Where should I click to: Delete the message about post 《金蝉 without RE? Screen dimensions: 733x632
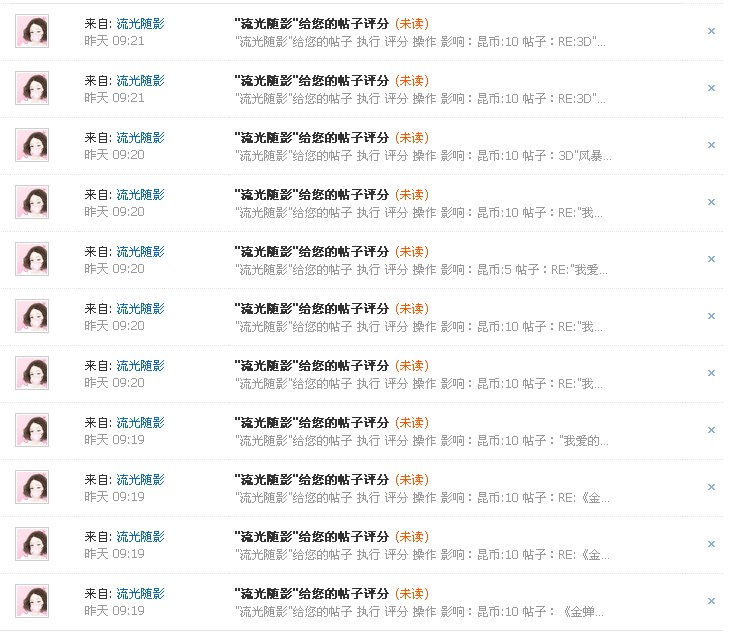(711, 601)
